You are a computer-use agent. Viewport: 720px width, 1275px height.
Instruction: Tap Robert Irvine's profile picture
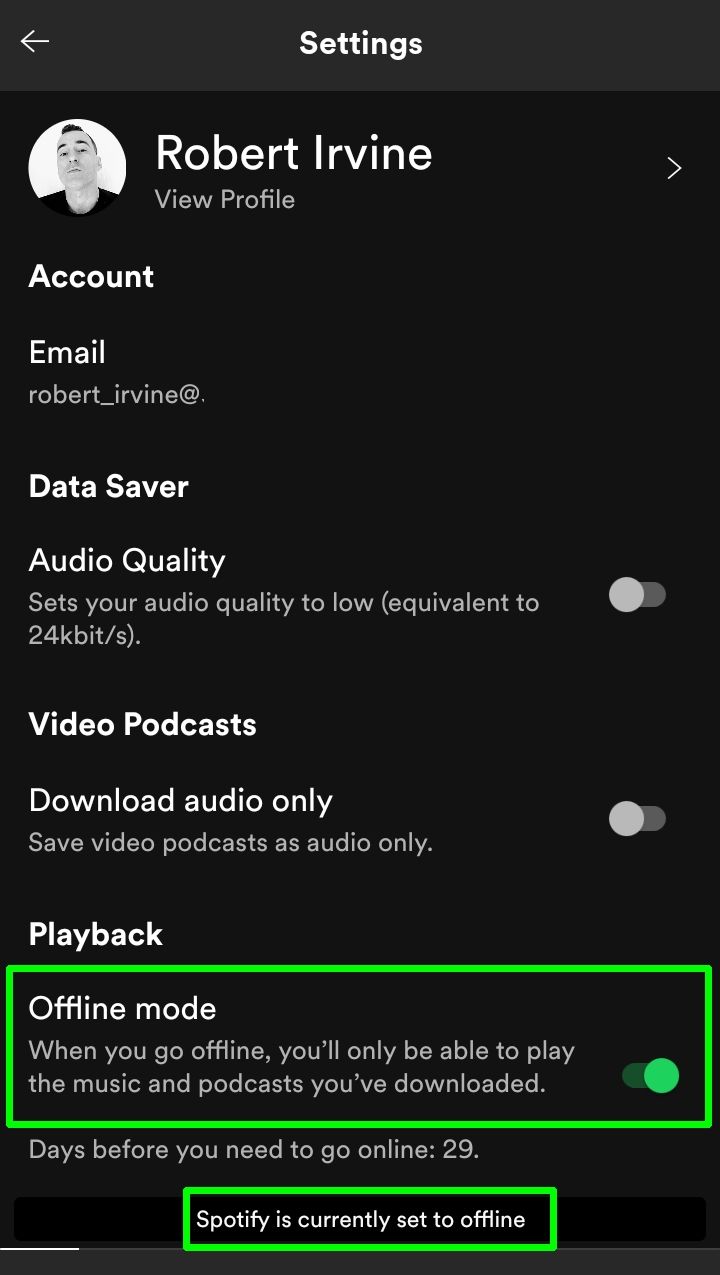coord(76,167)
